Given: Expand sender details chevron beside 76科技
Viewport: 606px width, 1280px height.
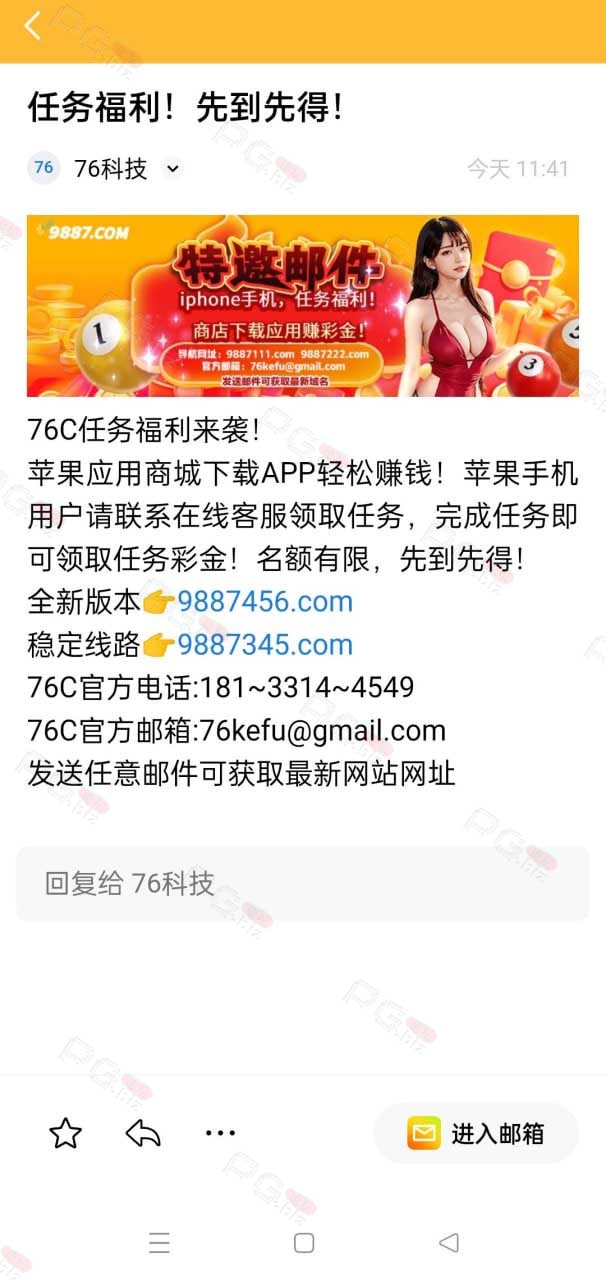Looking at the screenshot, I should pyautogui.click(x=173, y=169).
